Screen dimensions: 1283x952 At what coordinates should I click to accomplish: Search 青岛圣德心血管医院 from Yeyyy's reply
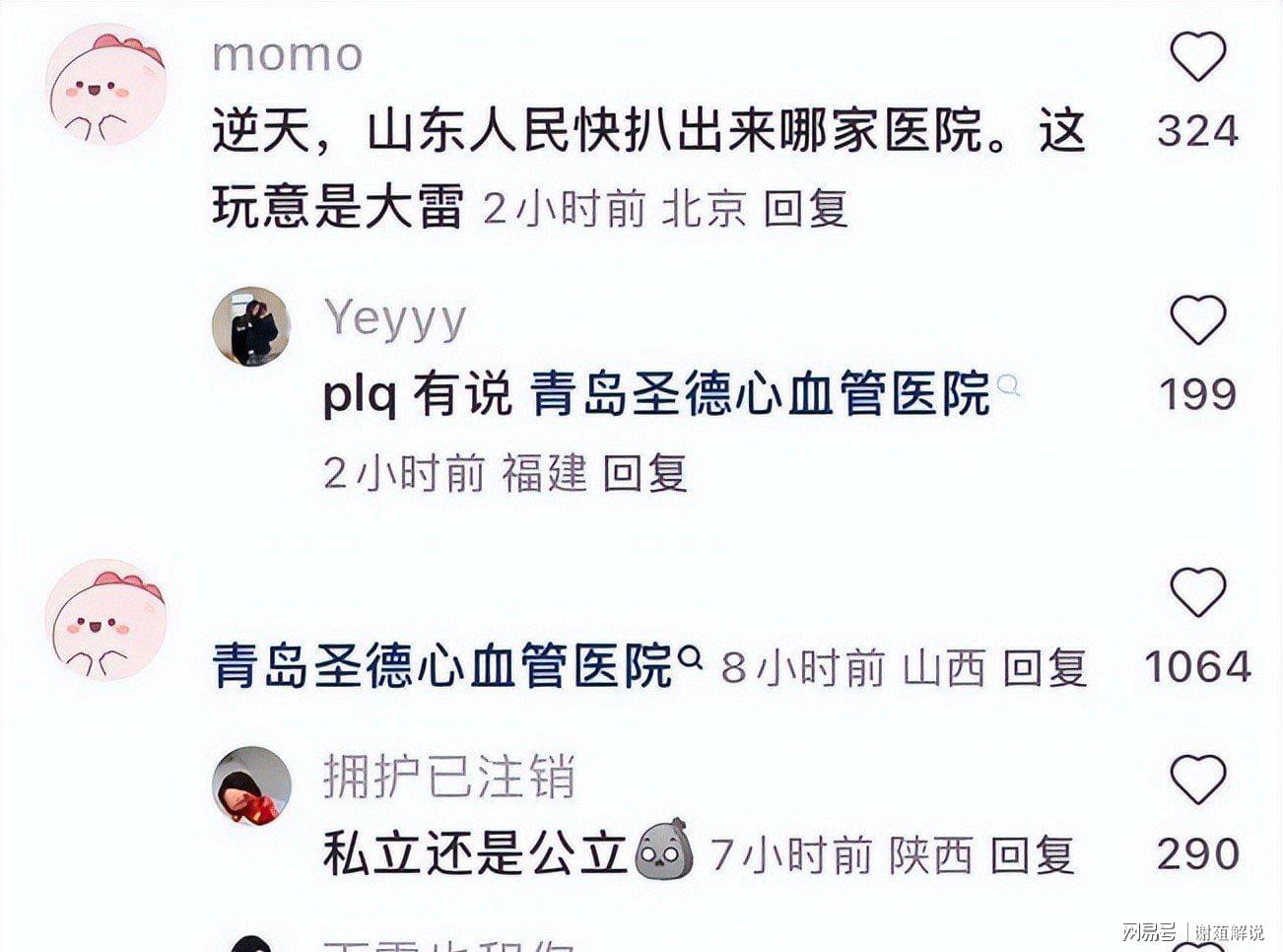[760, 394]
